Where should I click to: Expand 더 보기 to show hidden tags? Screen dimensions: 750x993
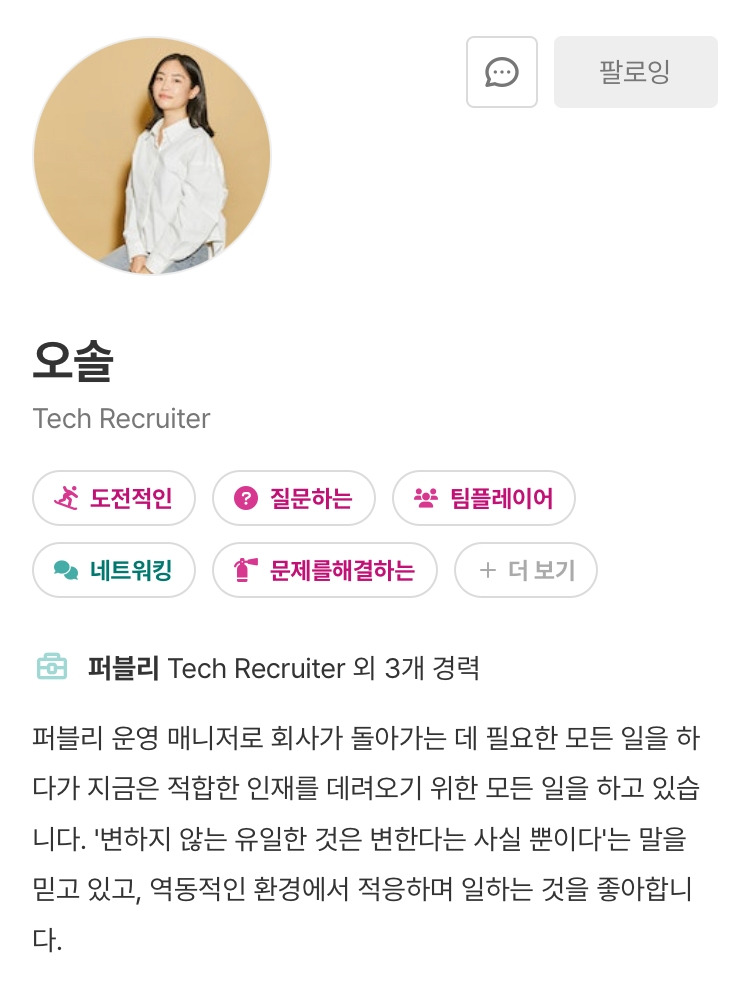click(526, 570)
